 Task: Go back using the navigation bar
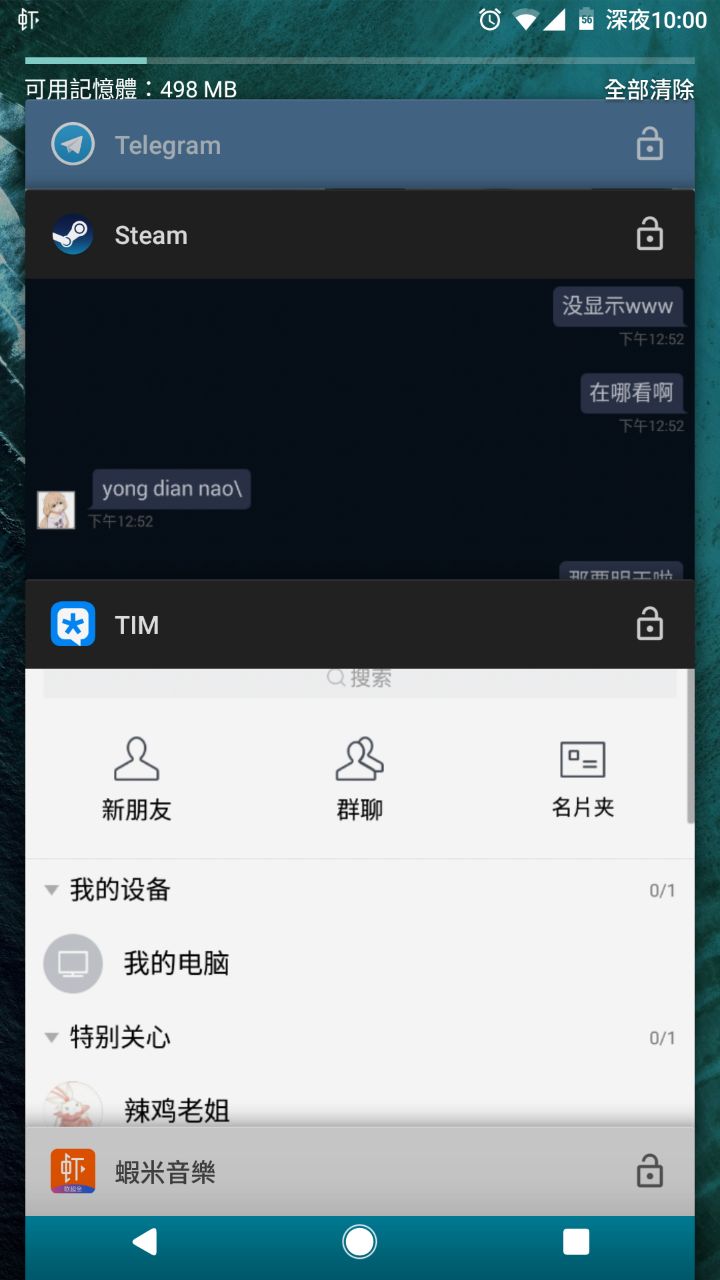pos(145,1242)
